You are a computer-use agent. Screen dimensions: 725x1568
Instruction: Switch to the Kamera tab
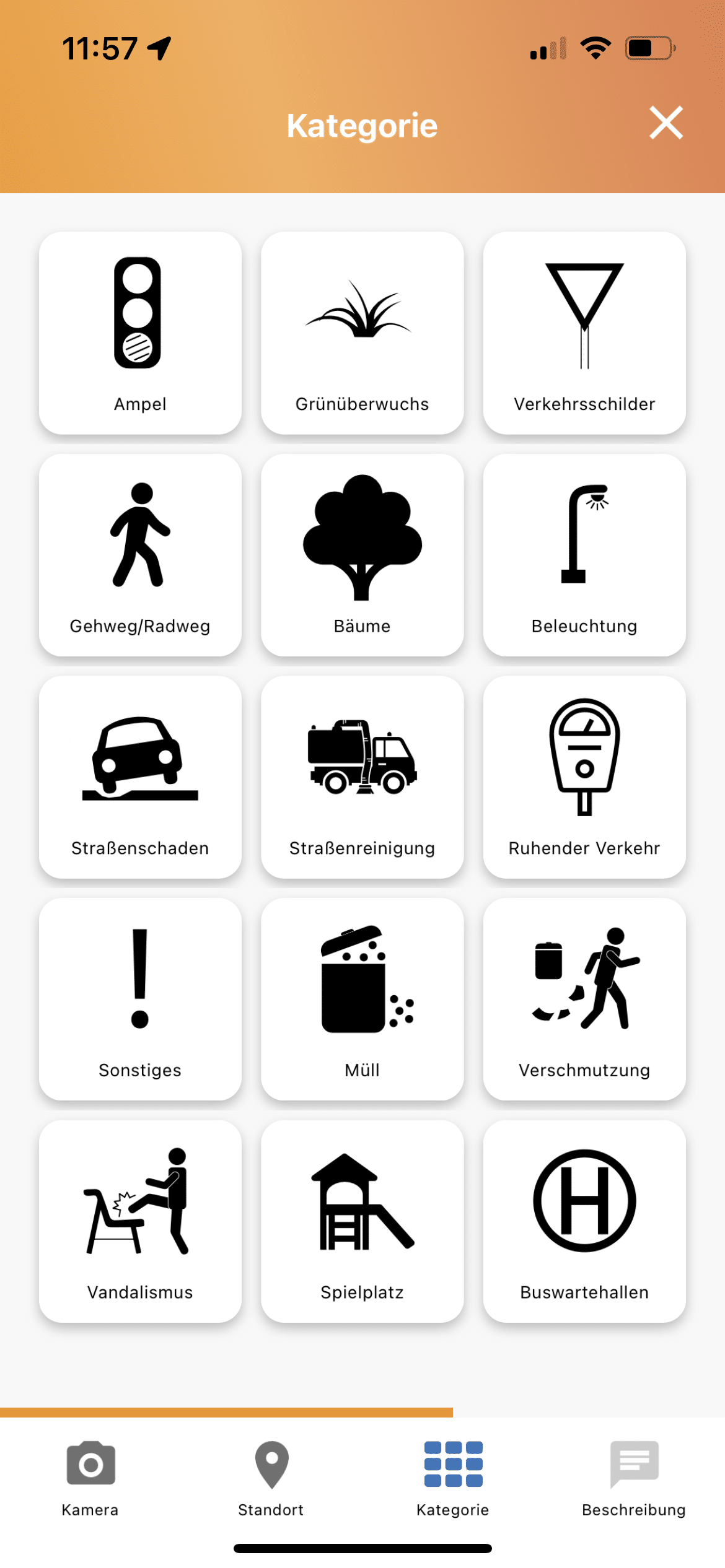[x=90, y=1479]
